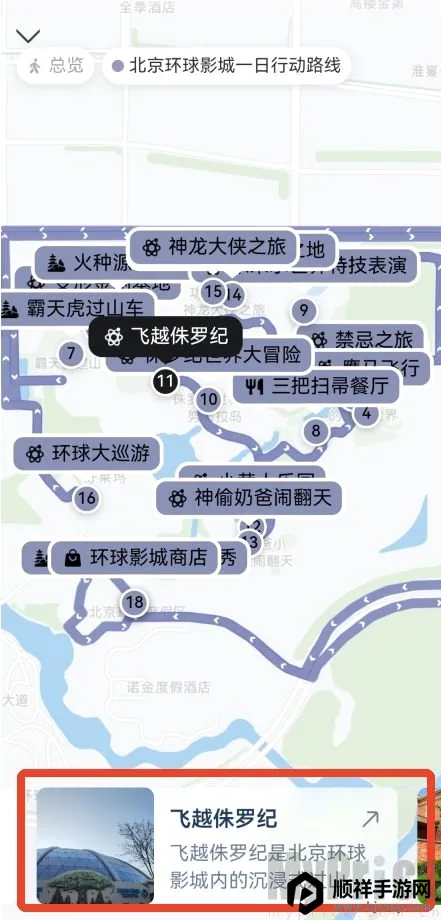Open the 神偷奶爸闹翻天 marker
441x920 pixels.
point(249,499)
